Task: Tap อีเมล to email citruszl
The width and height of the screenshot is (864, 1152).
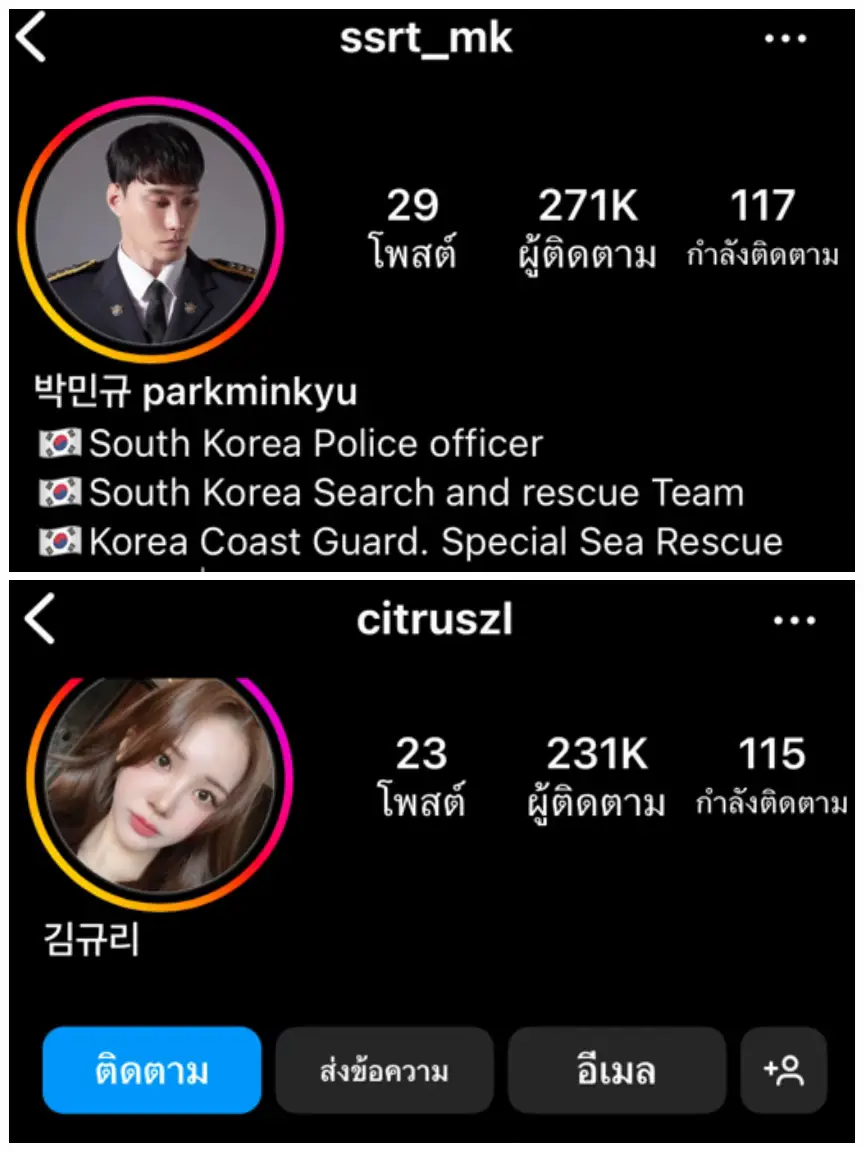Action: coord(616,1069)
